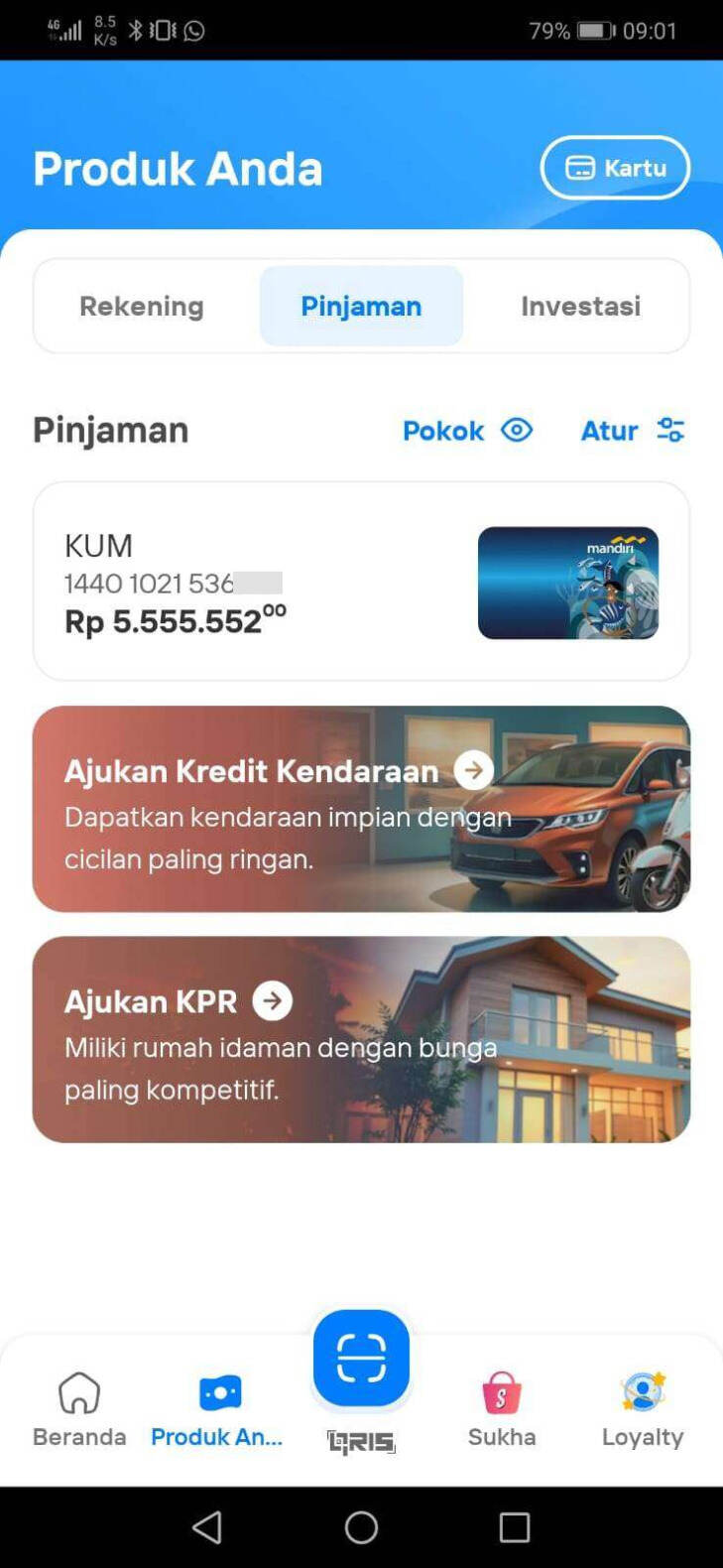Open the Ajukan KPR banner
Screen dimensions: 723x1568
[361, 1039]
